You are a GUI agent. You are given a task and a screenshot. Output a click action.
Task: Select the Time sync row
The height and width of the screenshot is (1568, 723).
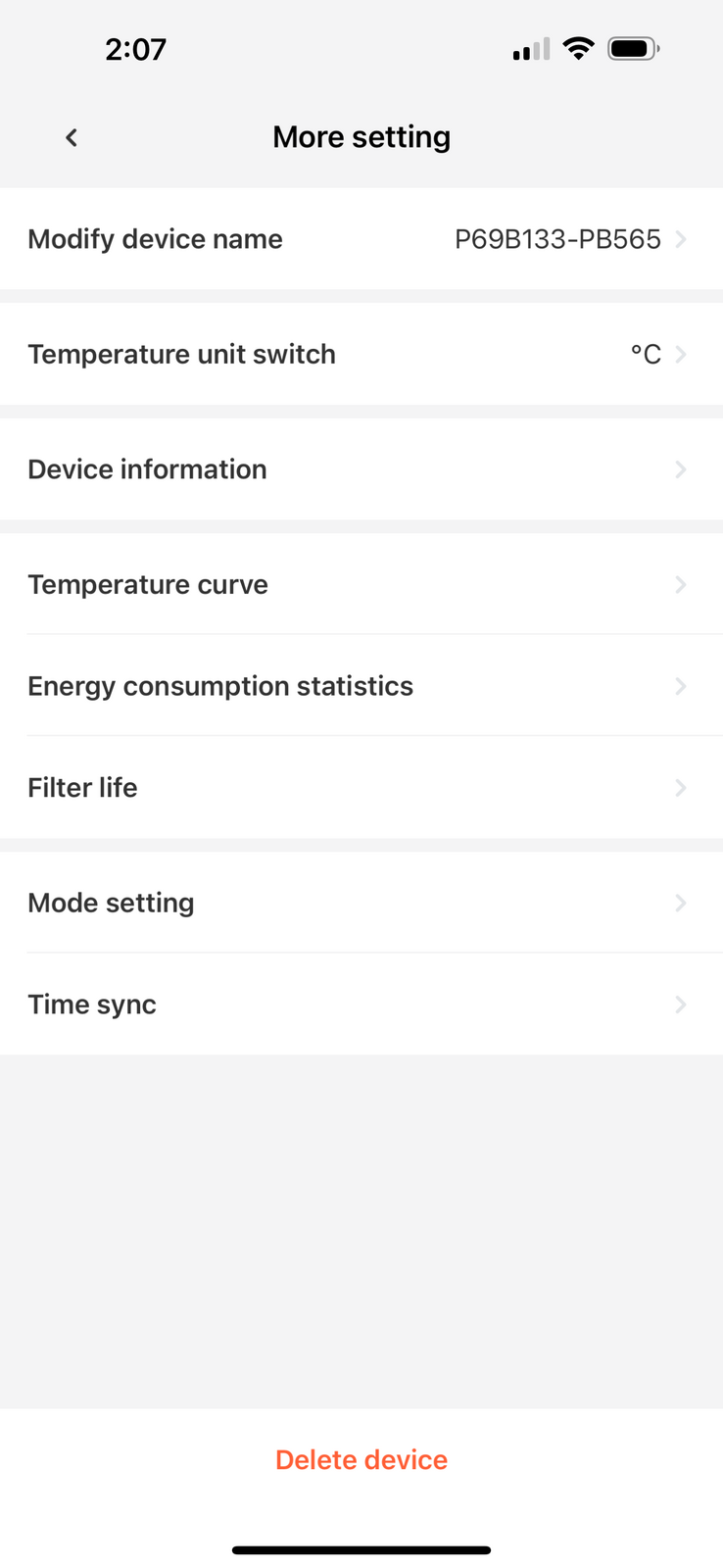pos(361,1004)
